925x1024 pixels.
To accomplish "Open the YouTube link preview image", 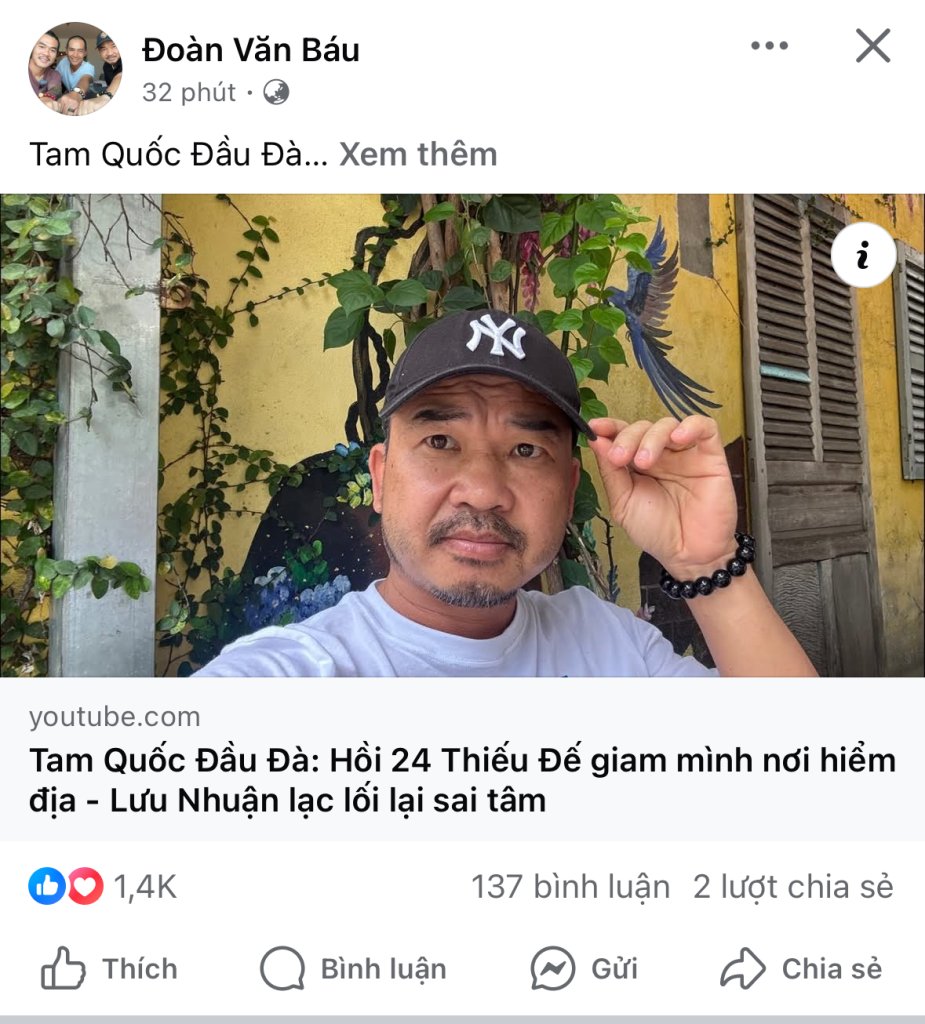I will [x=462, y=435].
